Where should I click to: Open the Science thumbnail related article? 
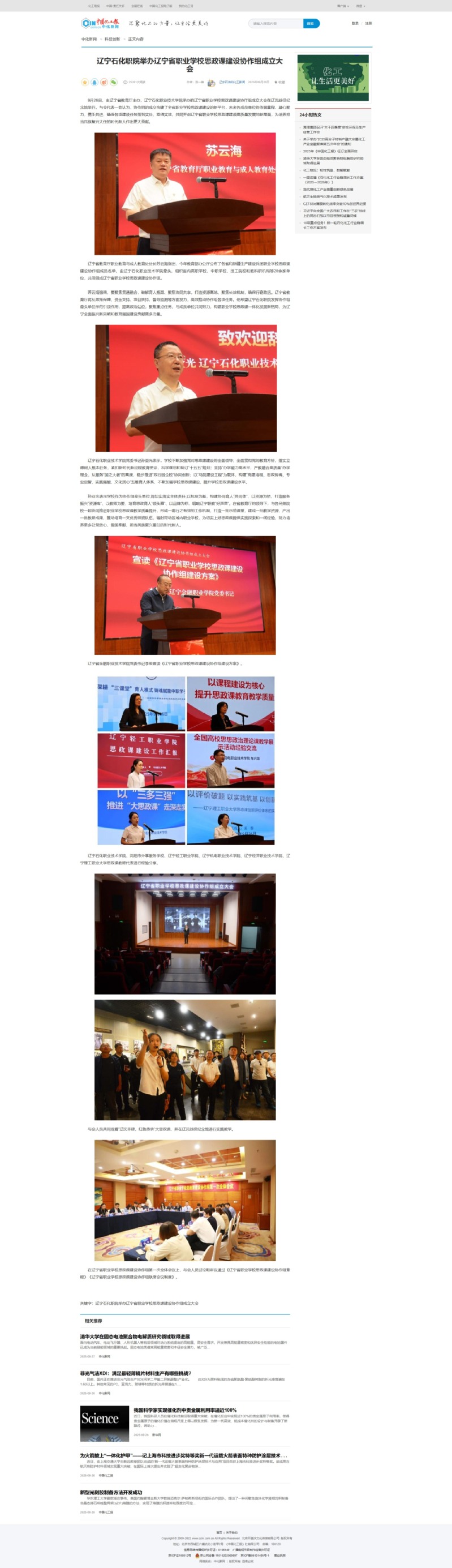105,1424
